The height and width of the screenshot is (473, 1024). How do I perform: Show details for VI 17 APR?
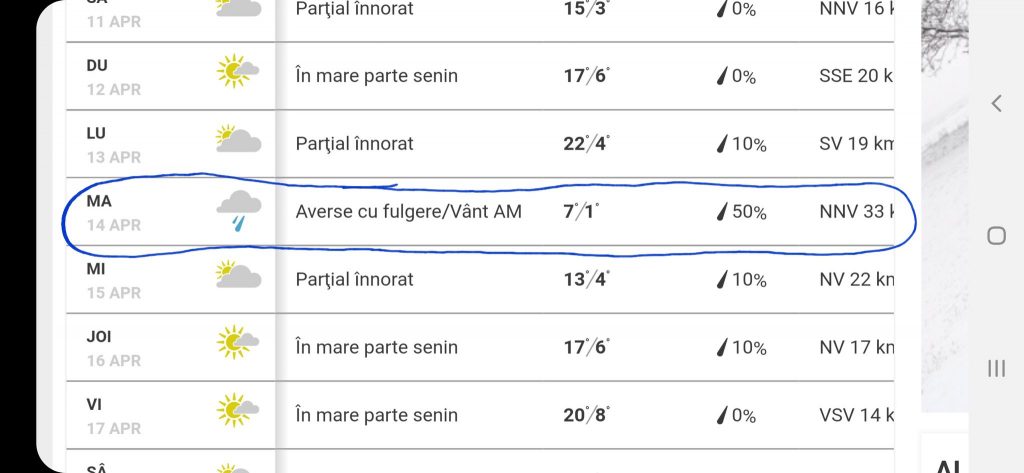tap(480, 415)
